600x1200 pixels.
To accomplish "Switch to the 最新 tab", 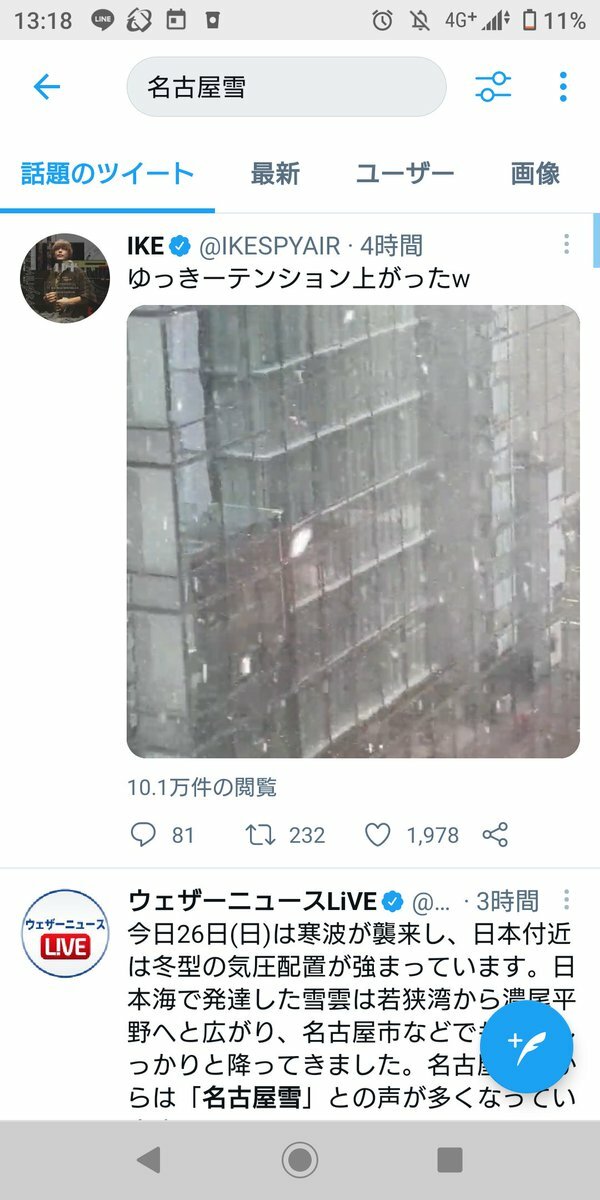I will (x=275, y=173).
